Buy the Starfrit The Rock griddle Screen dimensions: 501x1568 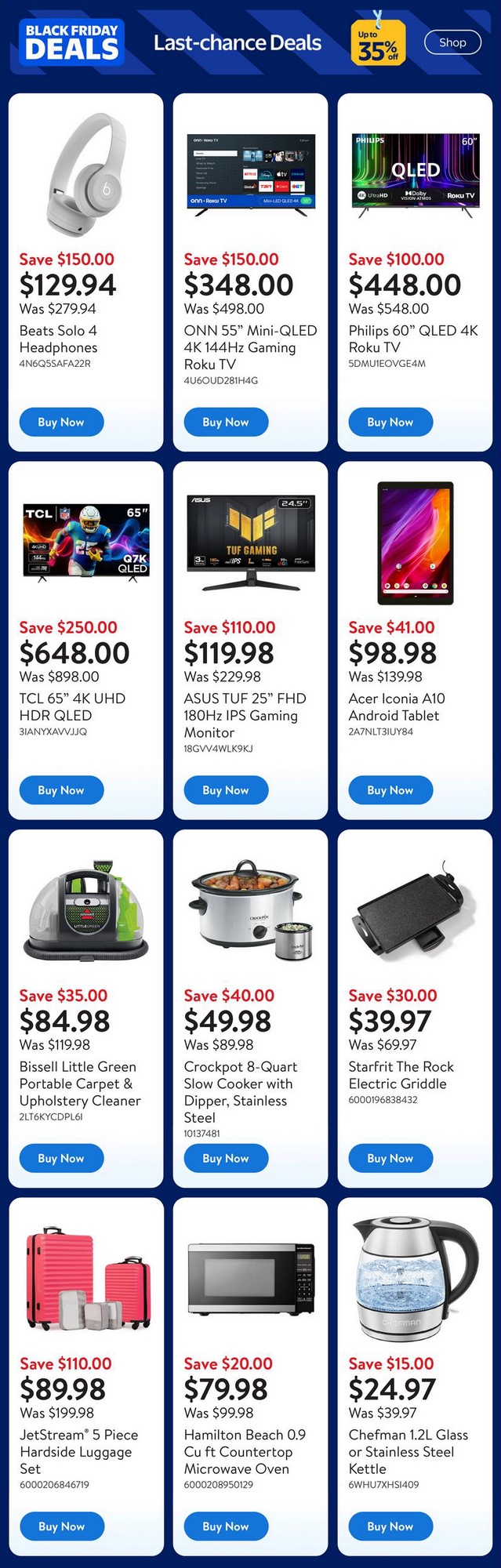390,1158
